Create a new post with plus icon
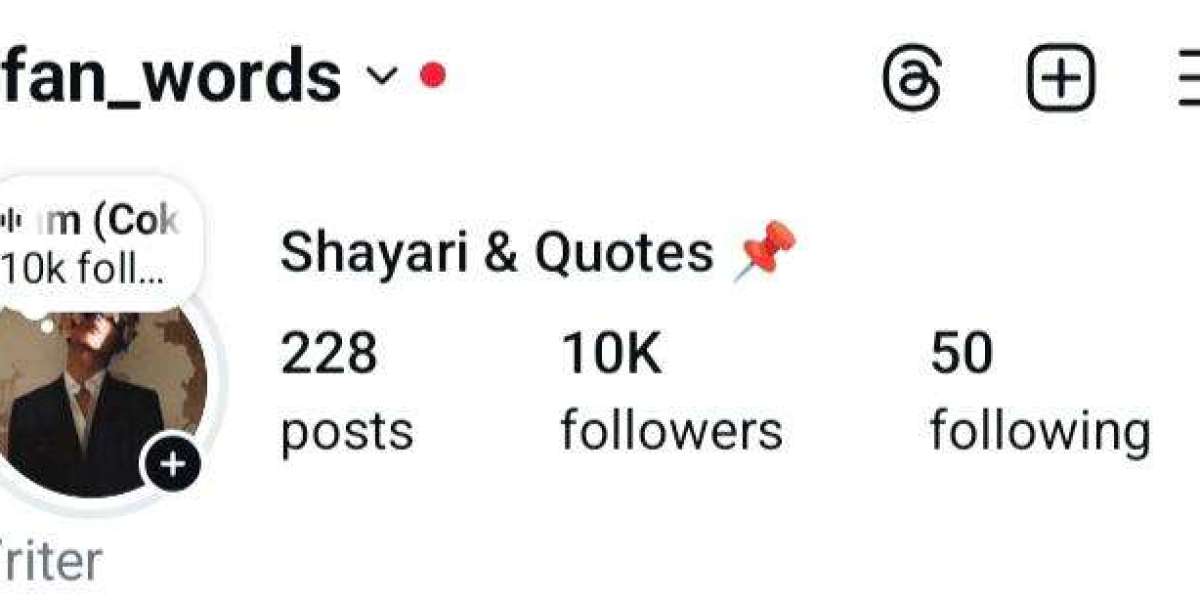The image size is (1200, 600). point(1061,78)
